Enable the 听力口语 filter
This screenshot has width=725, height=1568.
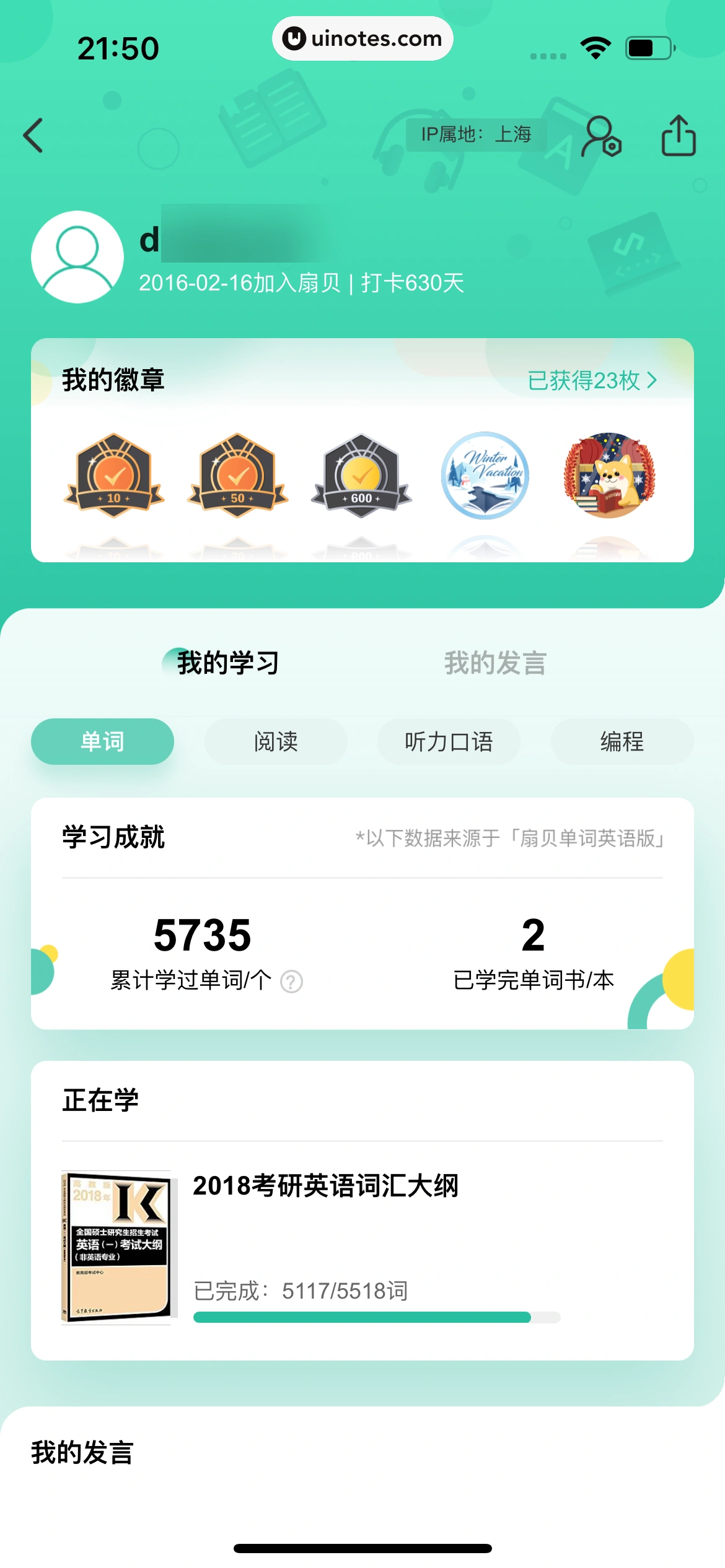[449, 742]
